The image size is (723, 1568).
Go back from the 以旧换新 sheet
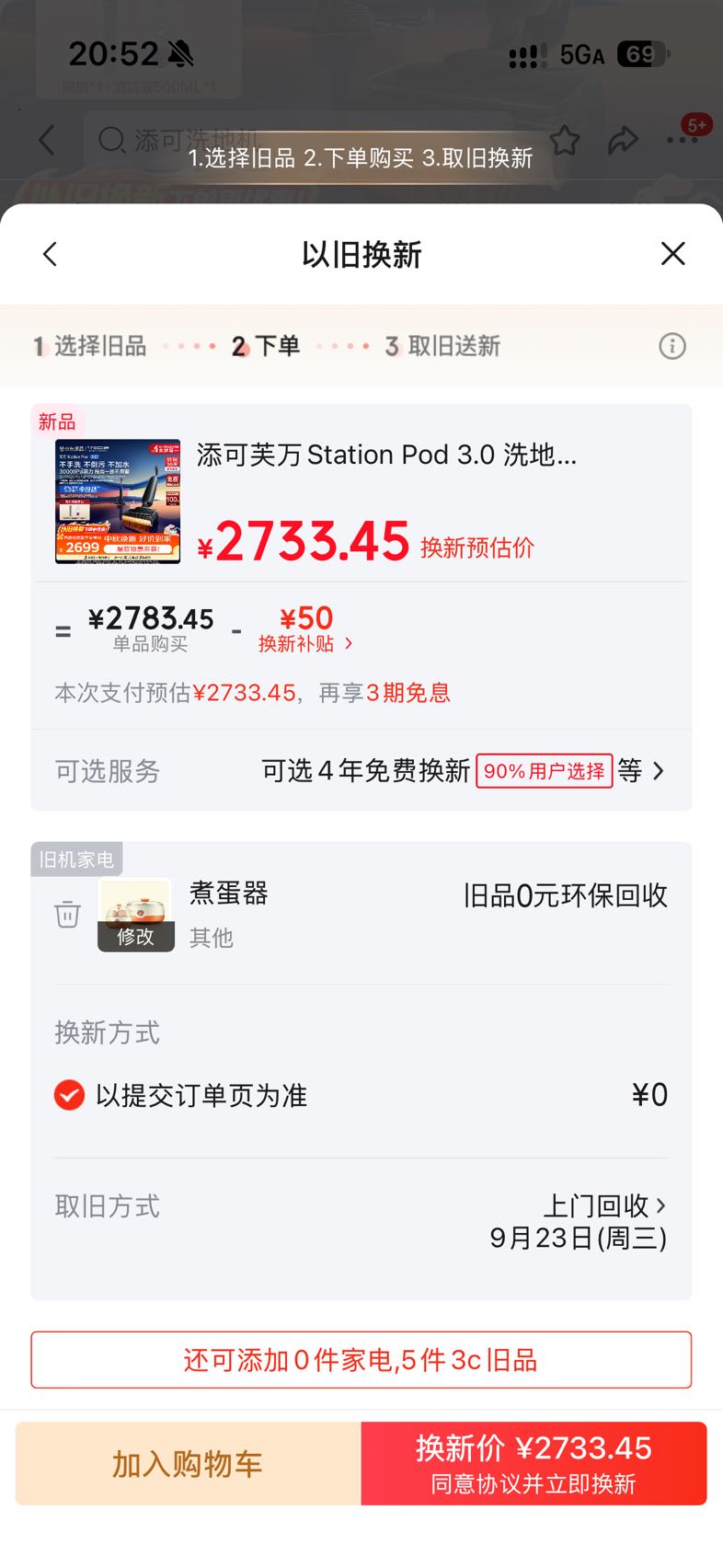[x=50, y=254]
